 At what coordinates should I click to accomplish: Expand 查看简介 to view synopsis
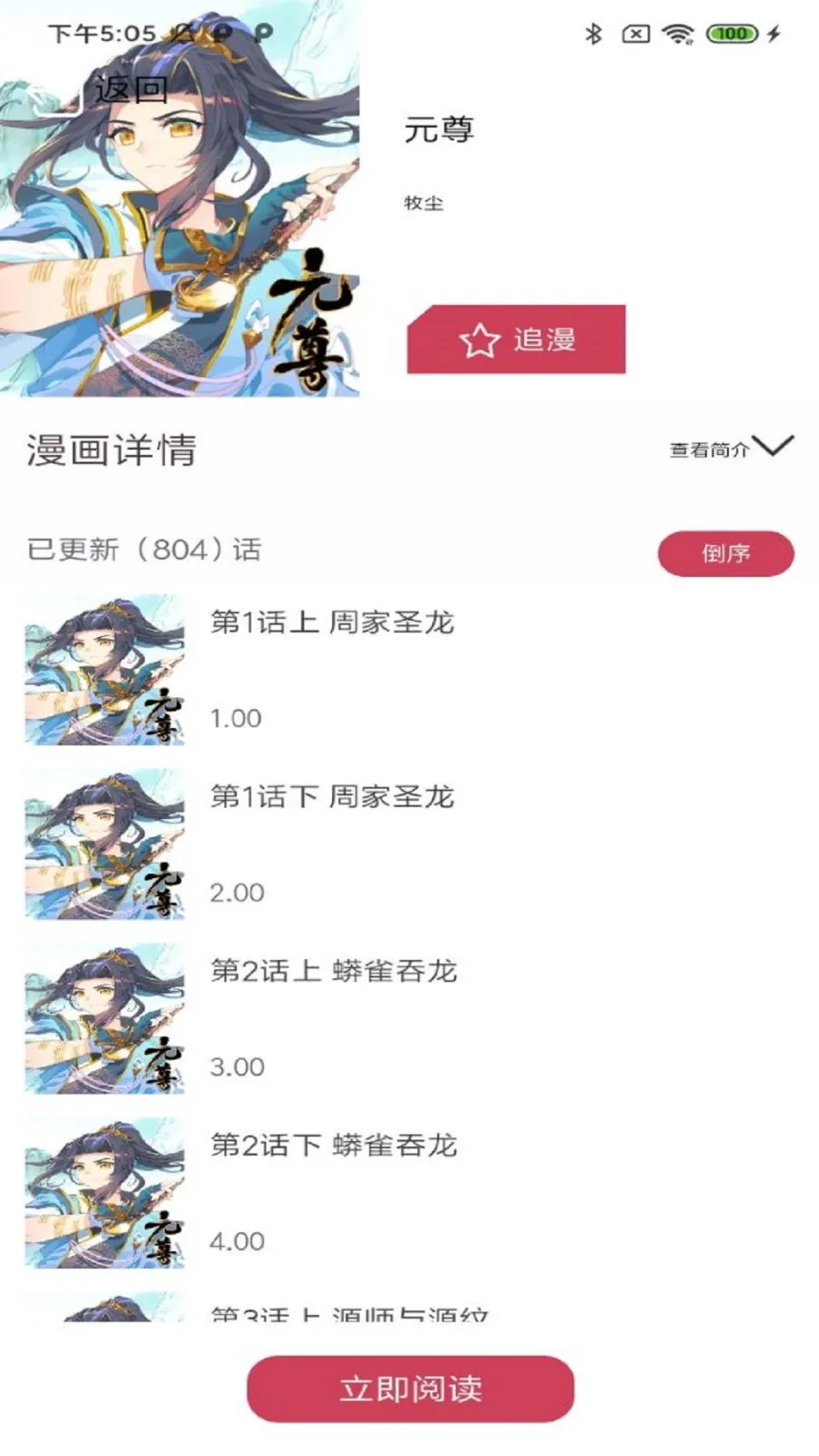tap(711, 448)
